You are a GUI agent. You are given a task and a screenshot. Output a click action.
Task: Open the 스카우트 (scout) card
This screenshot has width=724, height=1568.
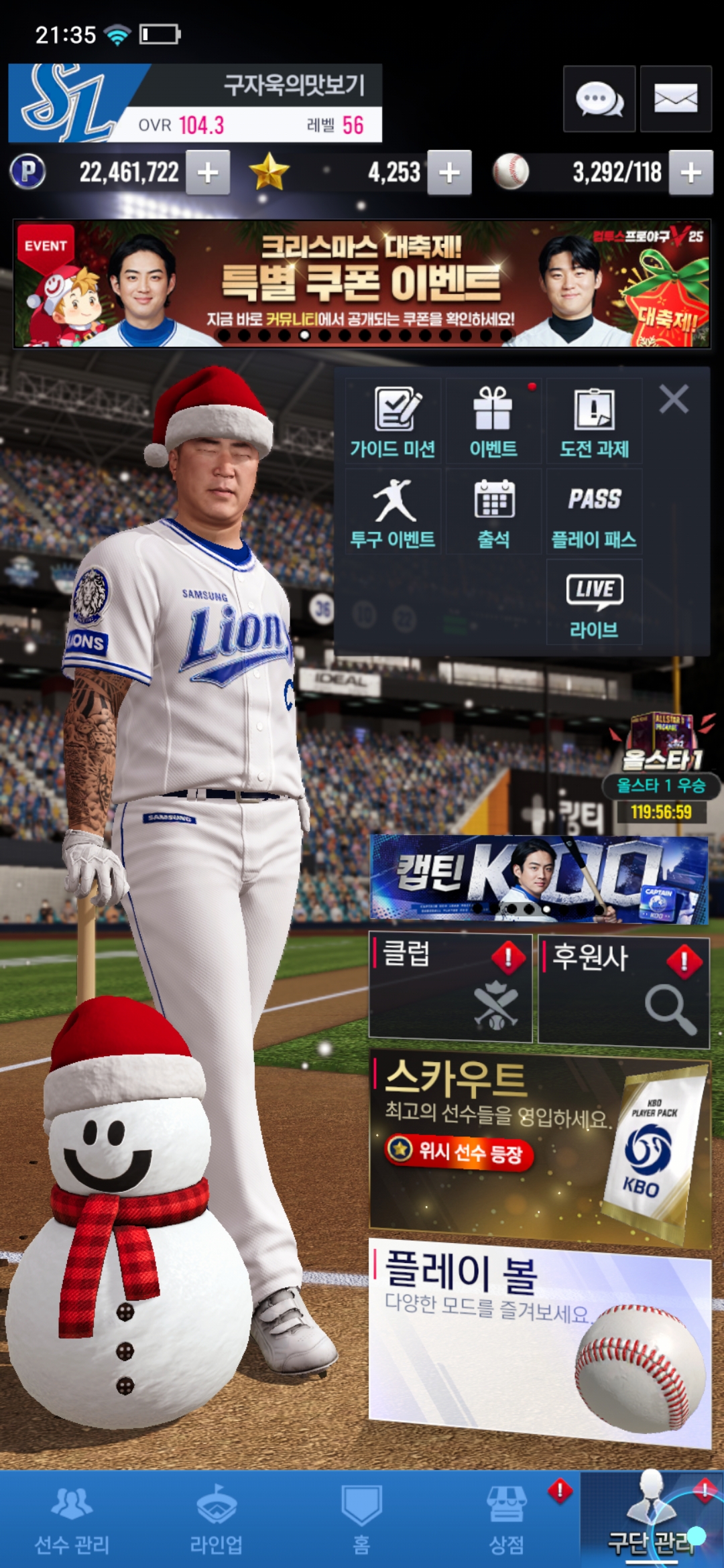click(540, 1147)
